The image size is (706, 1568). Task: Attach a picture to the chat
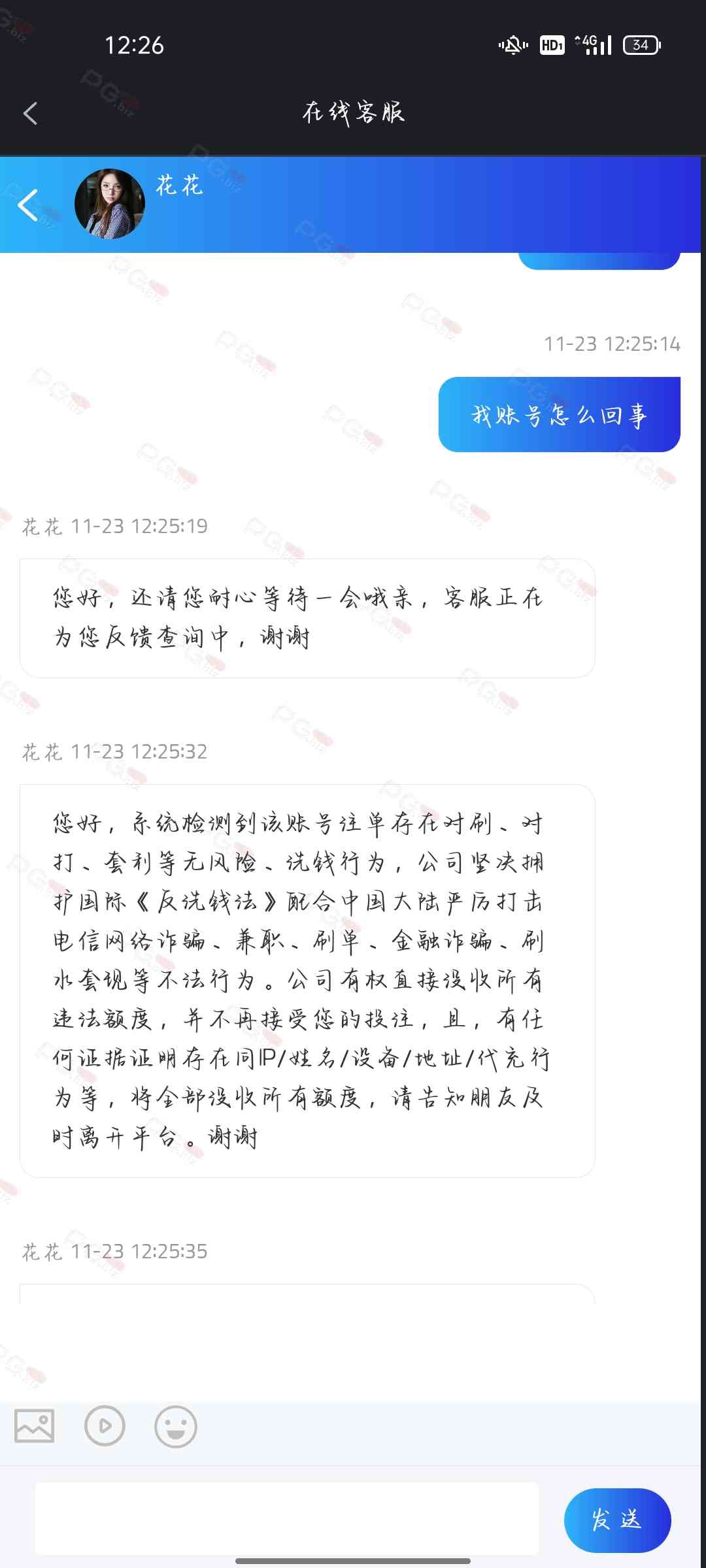35,1426
